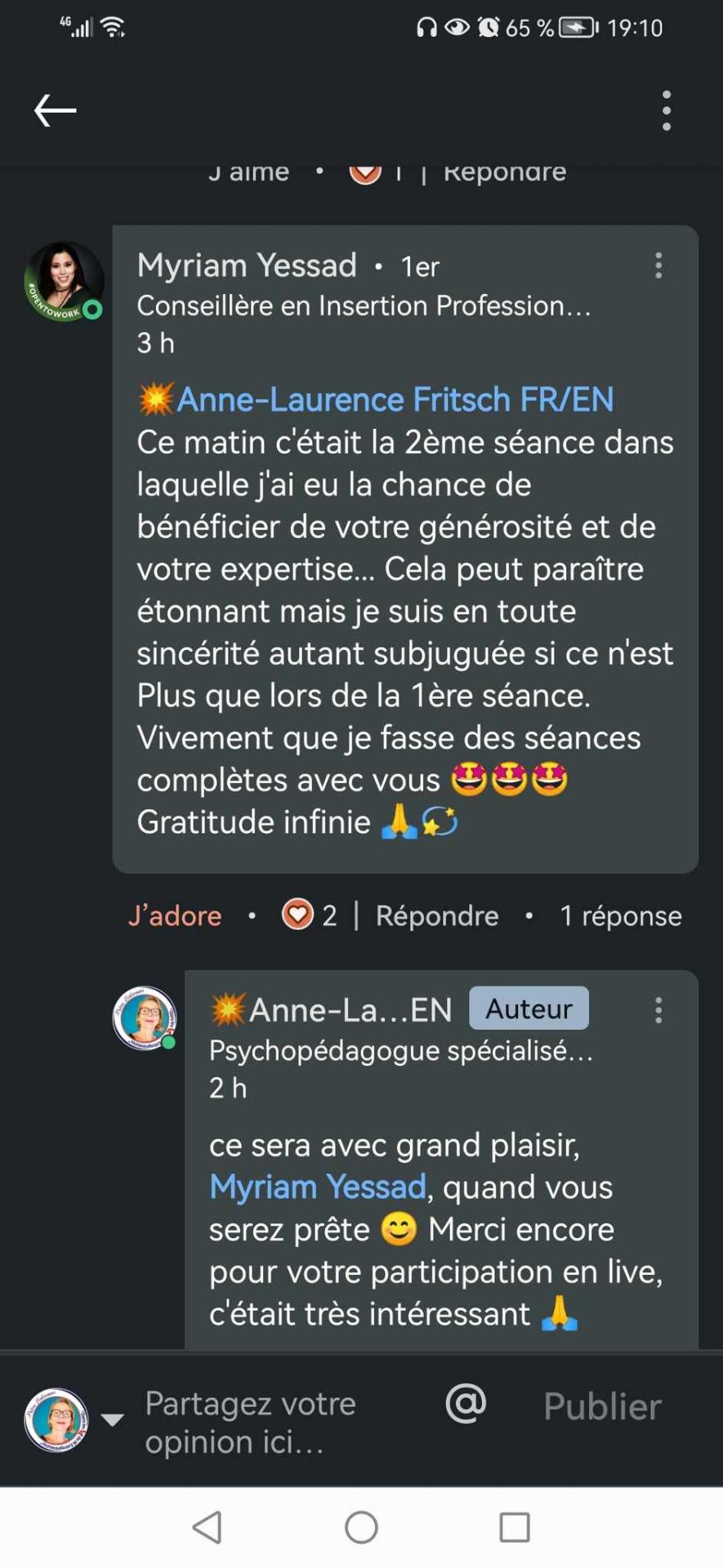Go to the system home screen
Screen dimensions: 723x1568
(361, 1526)
